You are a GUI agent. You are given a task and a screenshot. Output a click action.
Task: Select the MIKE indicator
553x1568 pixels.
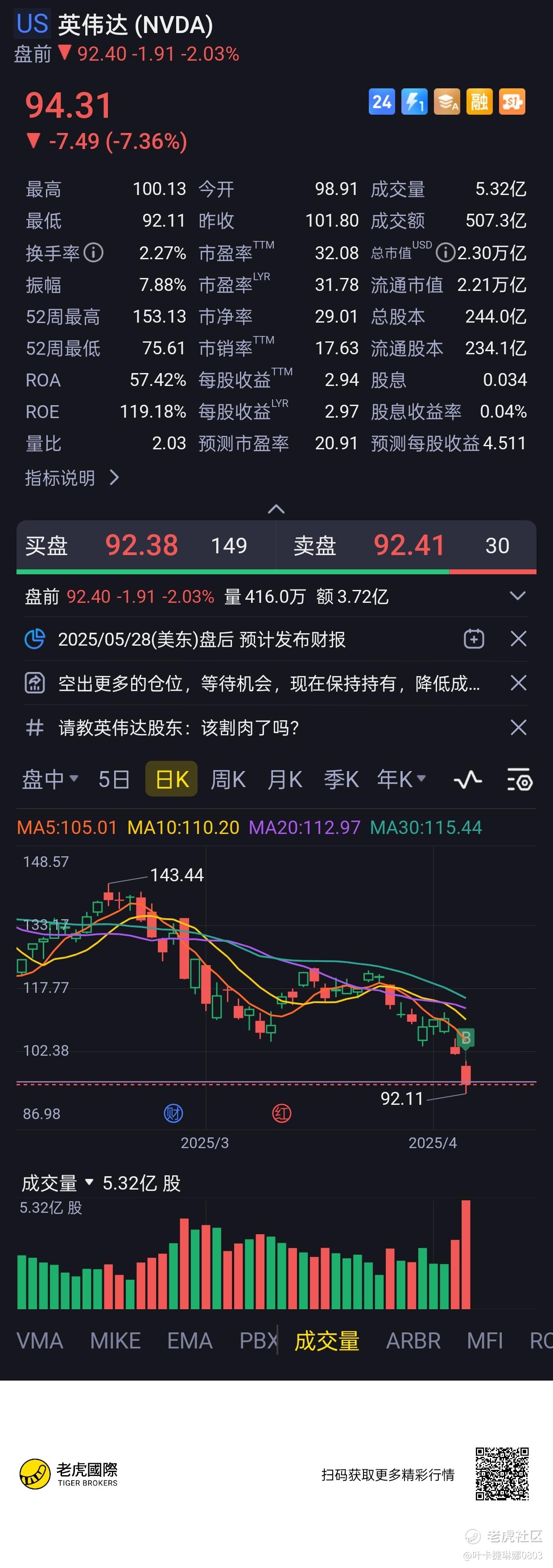pyautogui.click(x=115, y=1340)
